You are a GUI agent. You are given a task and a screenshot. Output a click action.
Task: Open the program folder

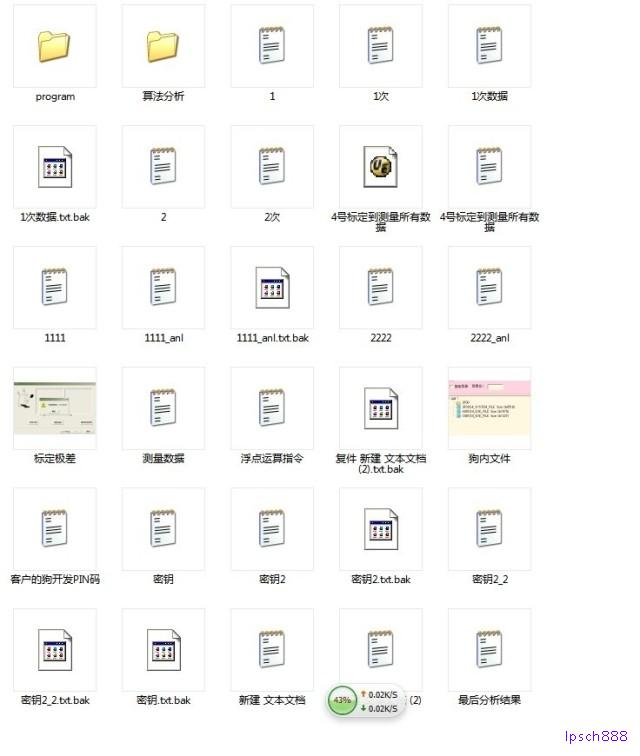click(55, 46)
